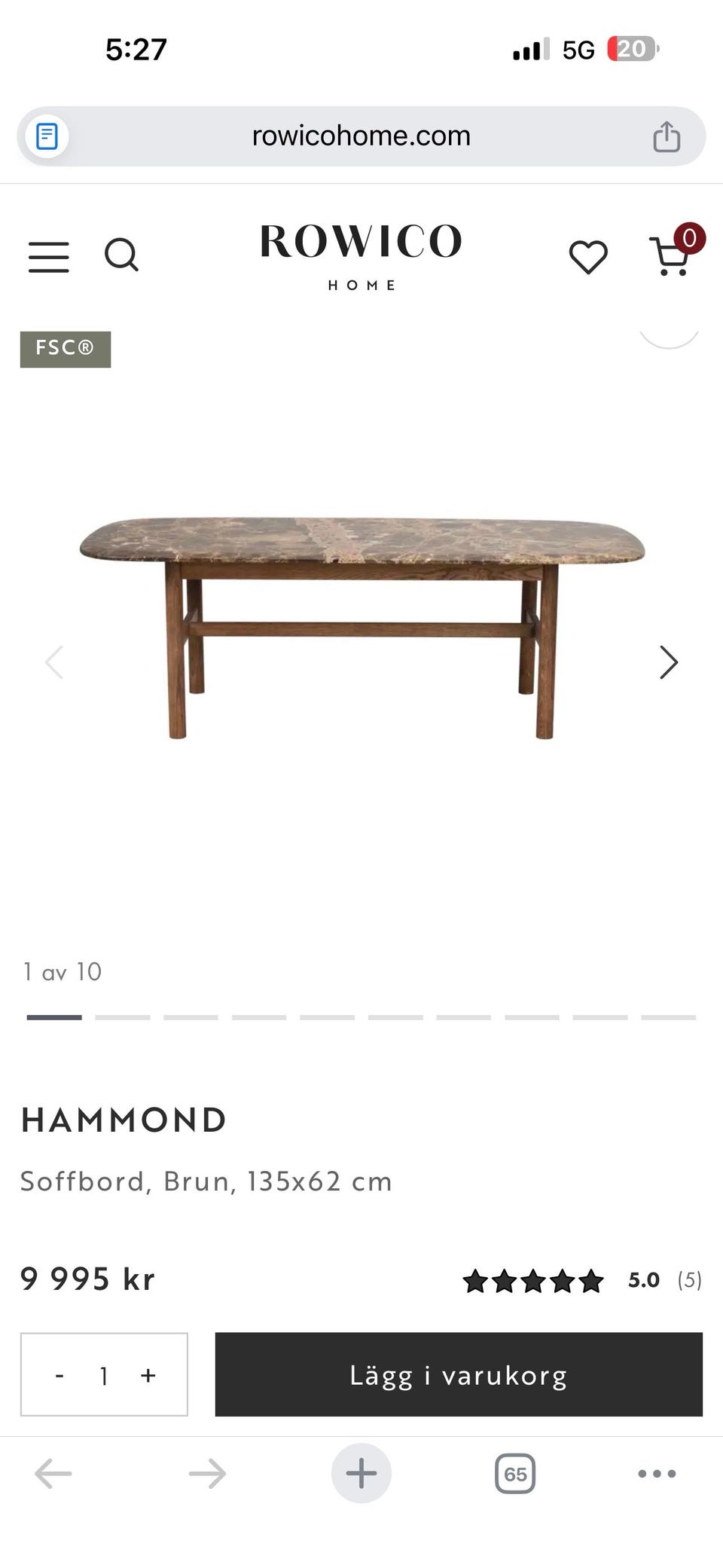Decrease quantity with minus
This screenshot has height=1568, width=723.
coord(59,1375)
